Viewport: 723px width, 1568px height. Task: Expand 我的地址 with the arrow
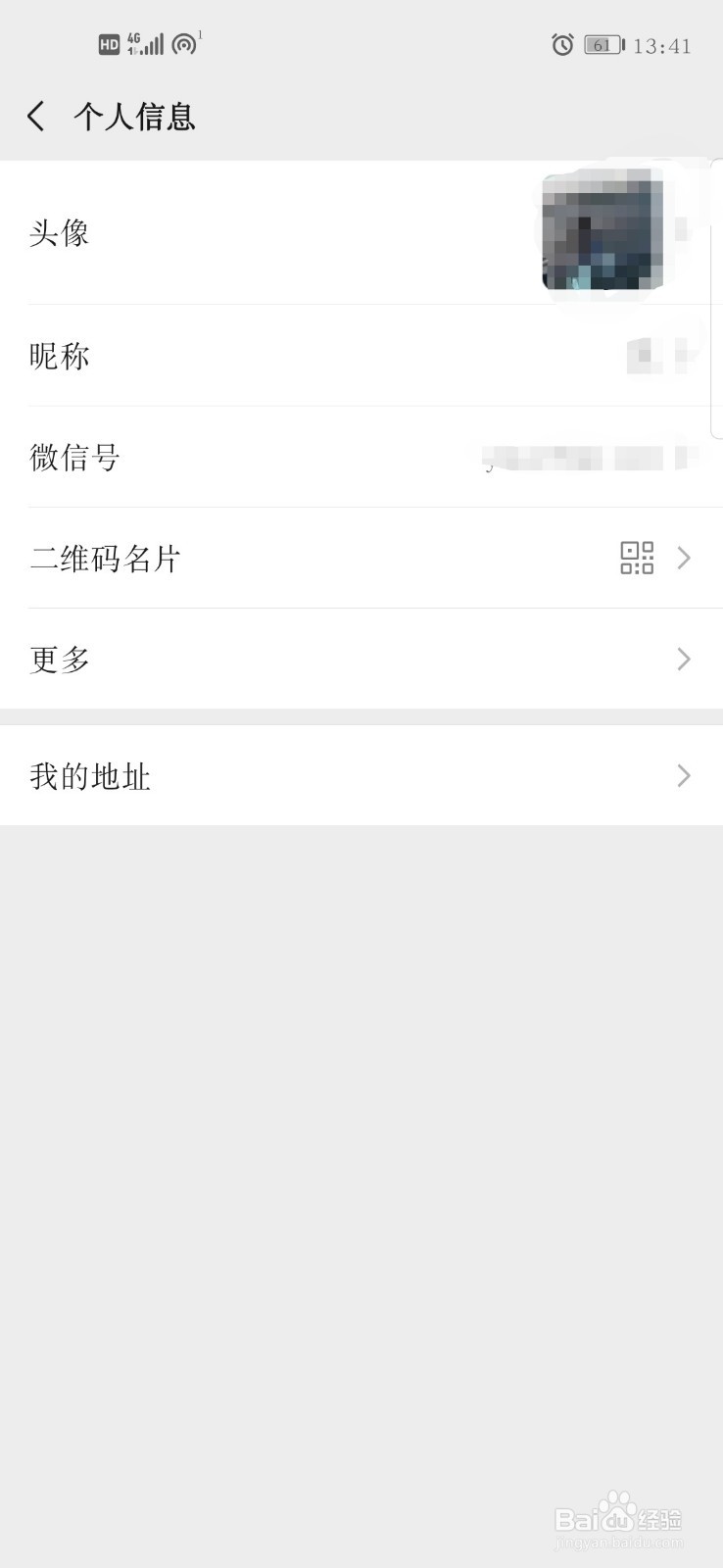coord(683,775)
